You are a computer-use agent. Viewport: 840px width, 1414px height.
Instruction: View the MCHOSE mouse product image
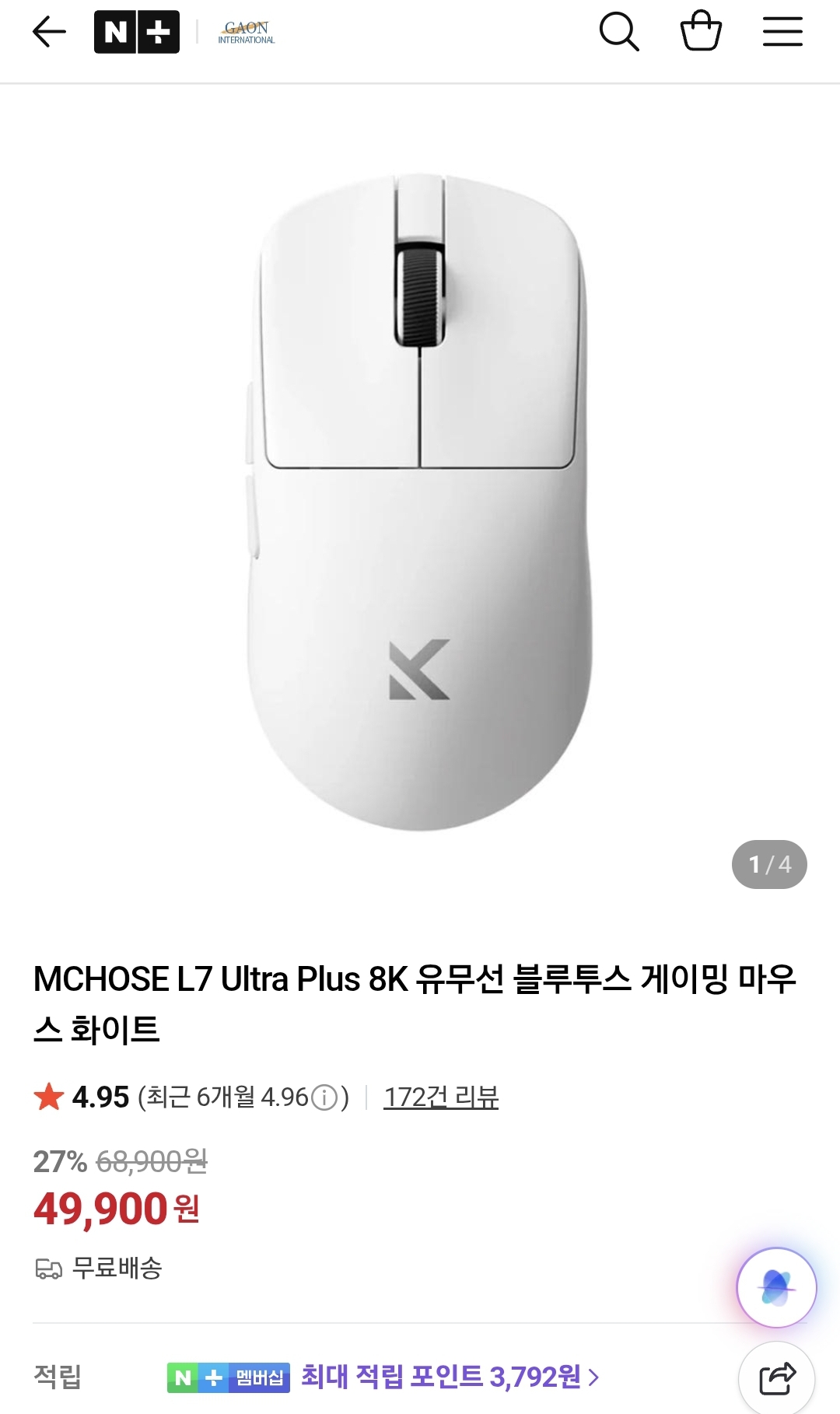420,502
